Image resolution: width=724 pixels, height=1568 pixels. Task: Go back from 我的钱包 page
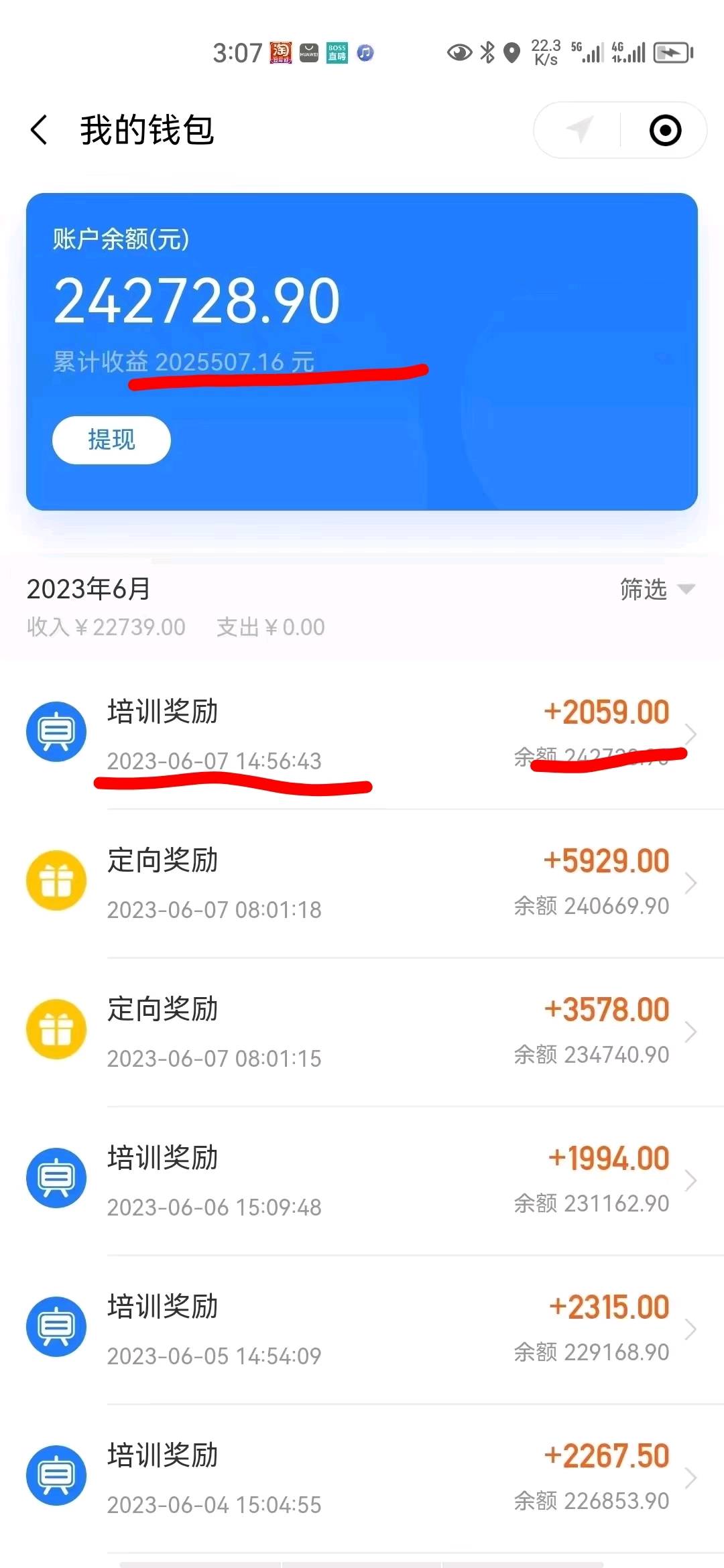point(40,129)
